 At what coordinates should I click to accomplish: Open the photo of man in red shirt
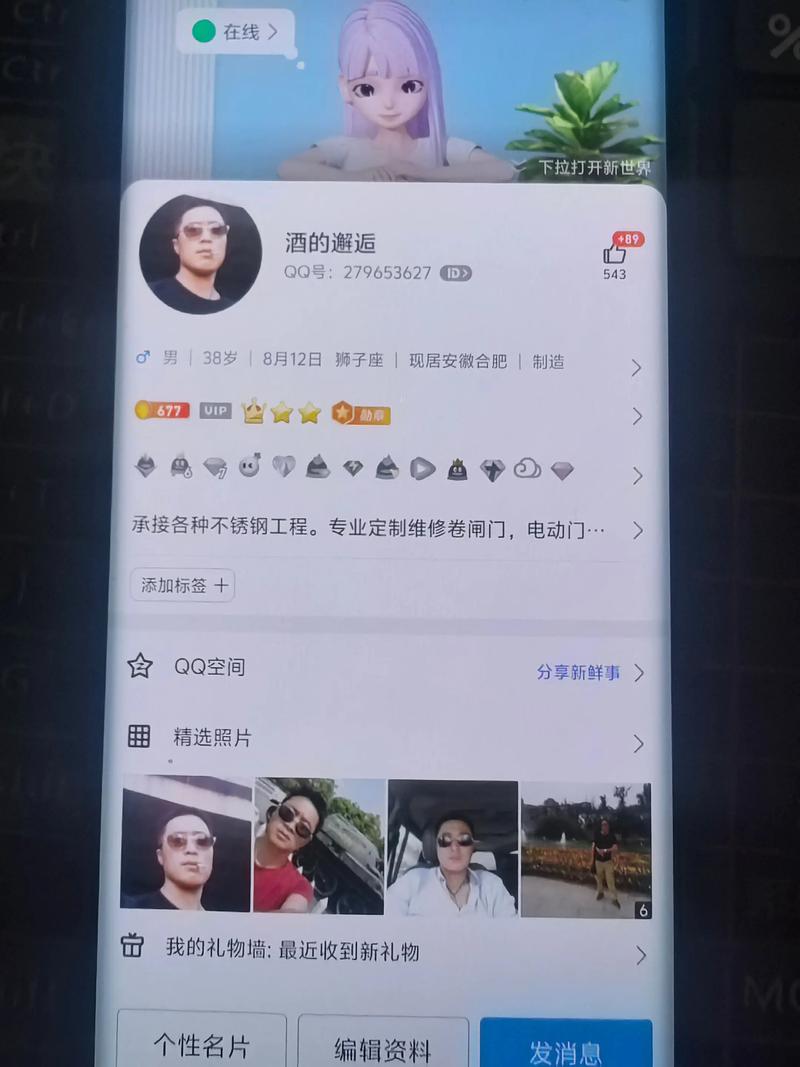click(x=319, y=847)
